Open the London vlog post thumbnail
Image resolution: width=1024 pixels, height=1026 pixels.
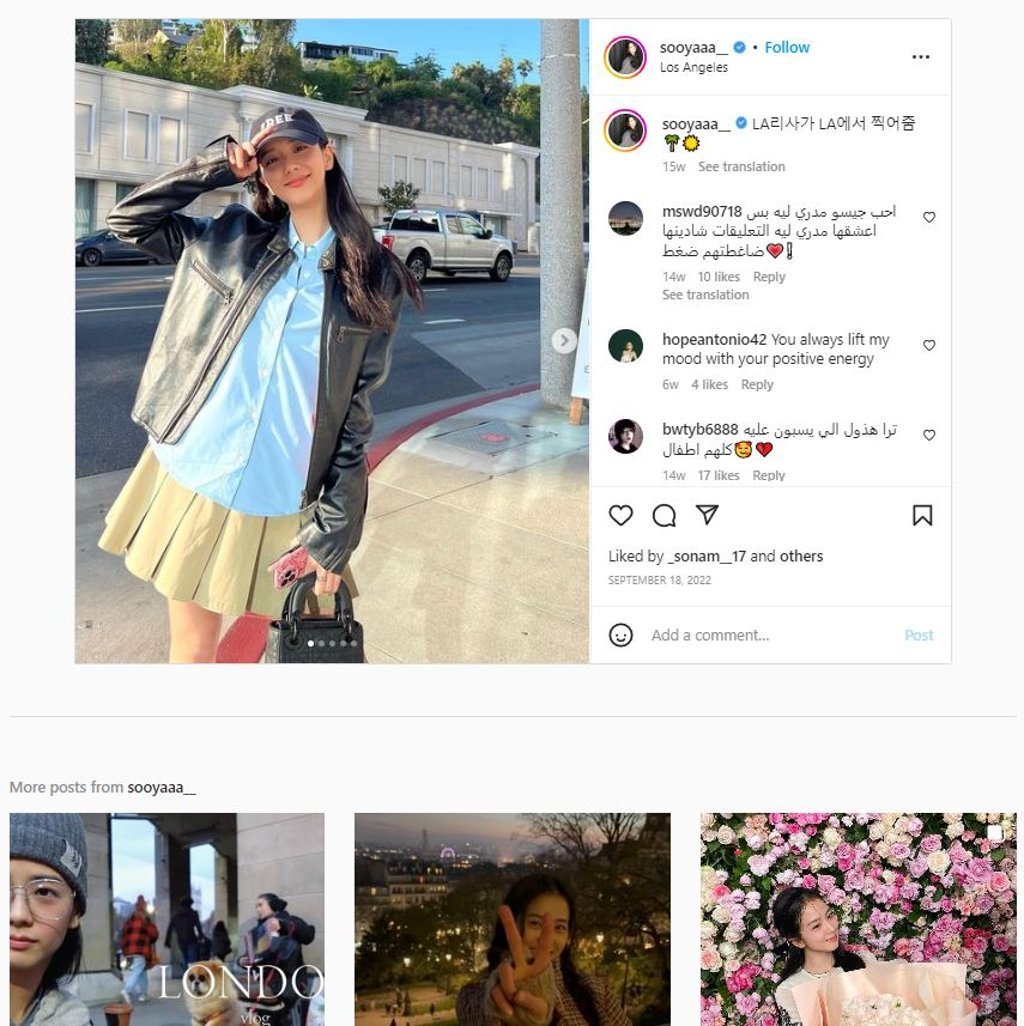click(x=167, y=918)
